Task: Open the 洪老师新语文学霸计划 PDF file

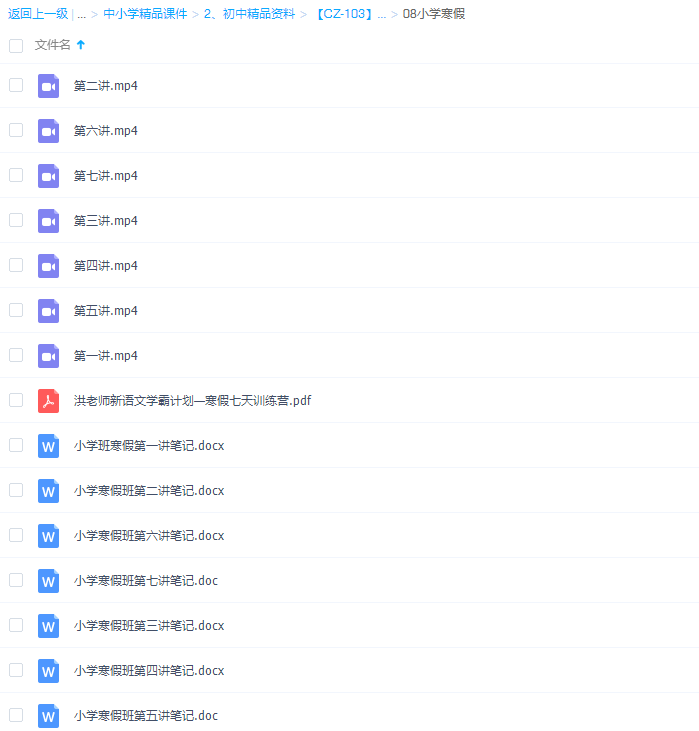Action: tap(192, 401)
